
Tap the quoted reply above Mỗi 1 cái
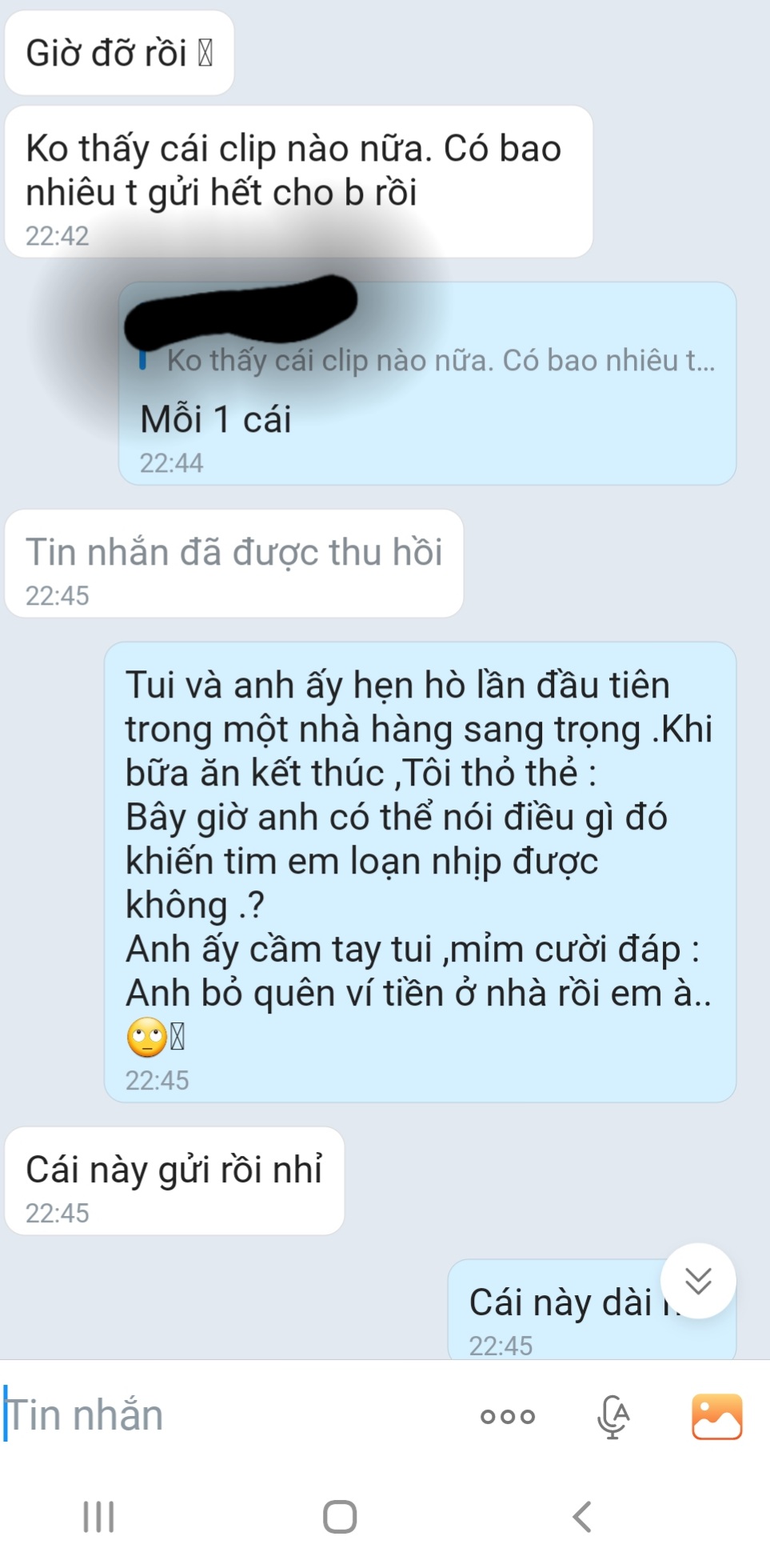click(x=440, y=361)
